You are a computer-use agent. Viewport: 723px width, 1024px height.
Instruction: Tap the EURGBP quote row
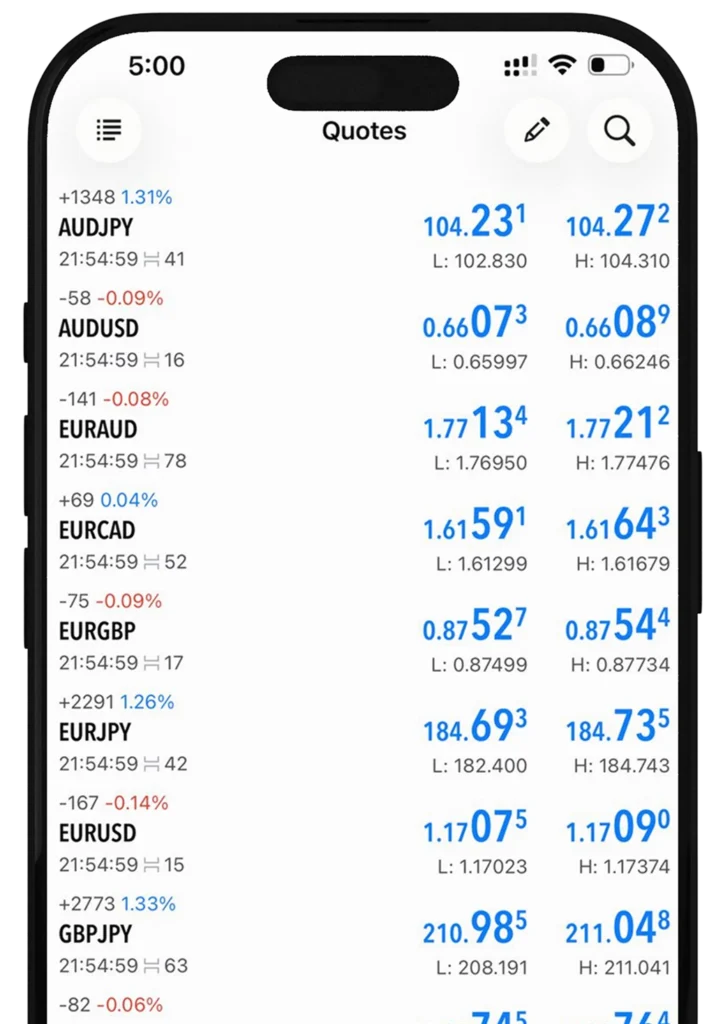pos(97,631)
